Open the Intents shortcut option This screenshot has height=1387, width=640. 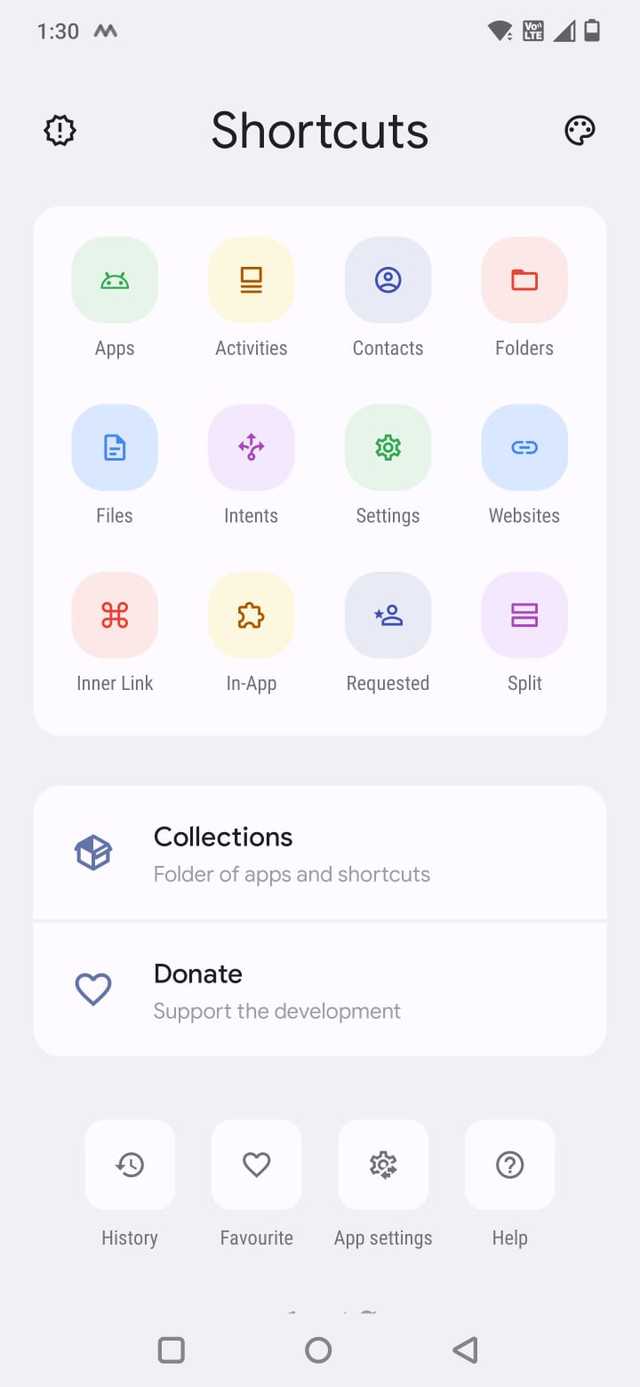click(251, 448)
